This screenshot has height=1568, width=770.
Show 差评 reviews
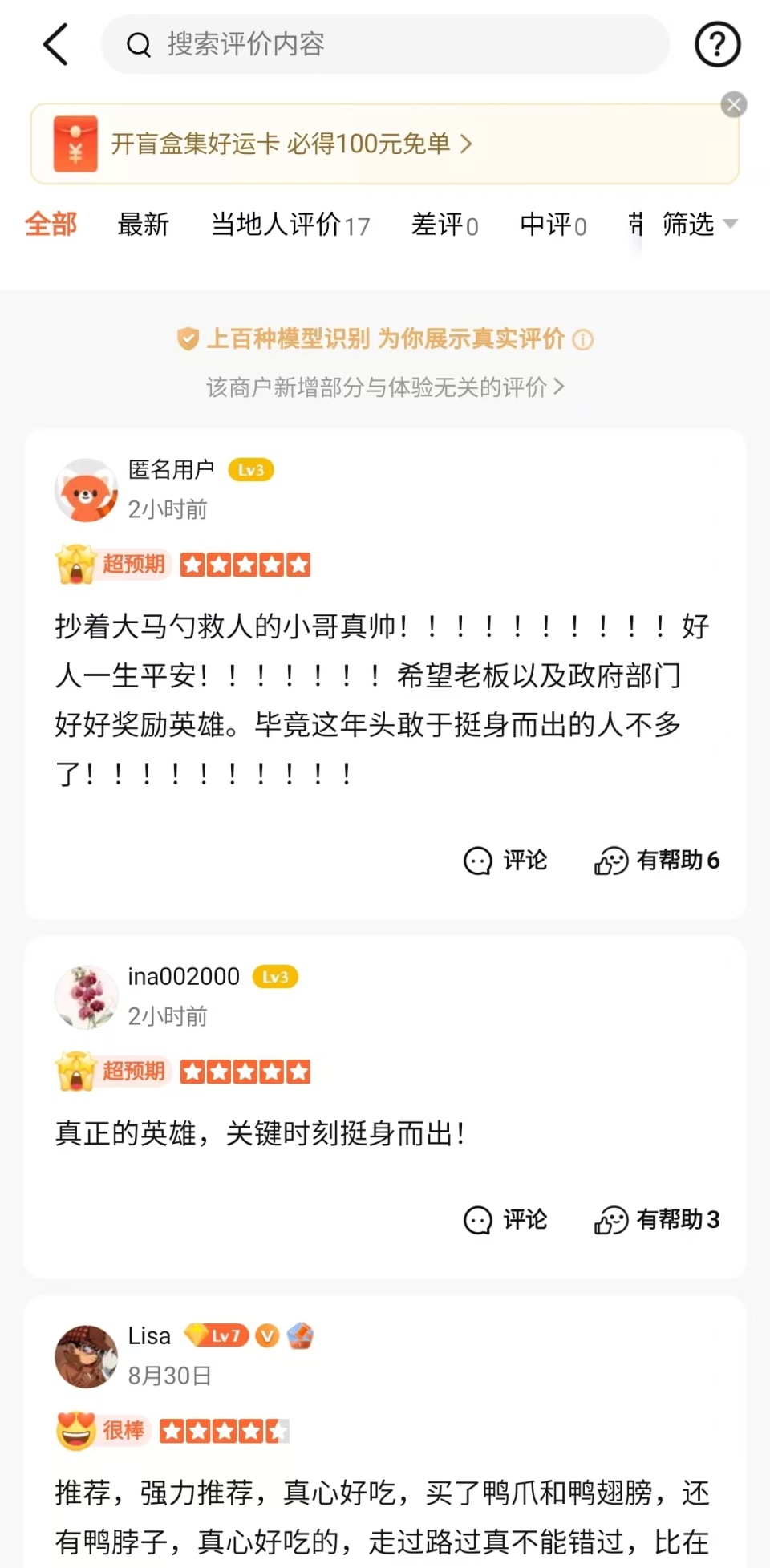(444, 225)
